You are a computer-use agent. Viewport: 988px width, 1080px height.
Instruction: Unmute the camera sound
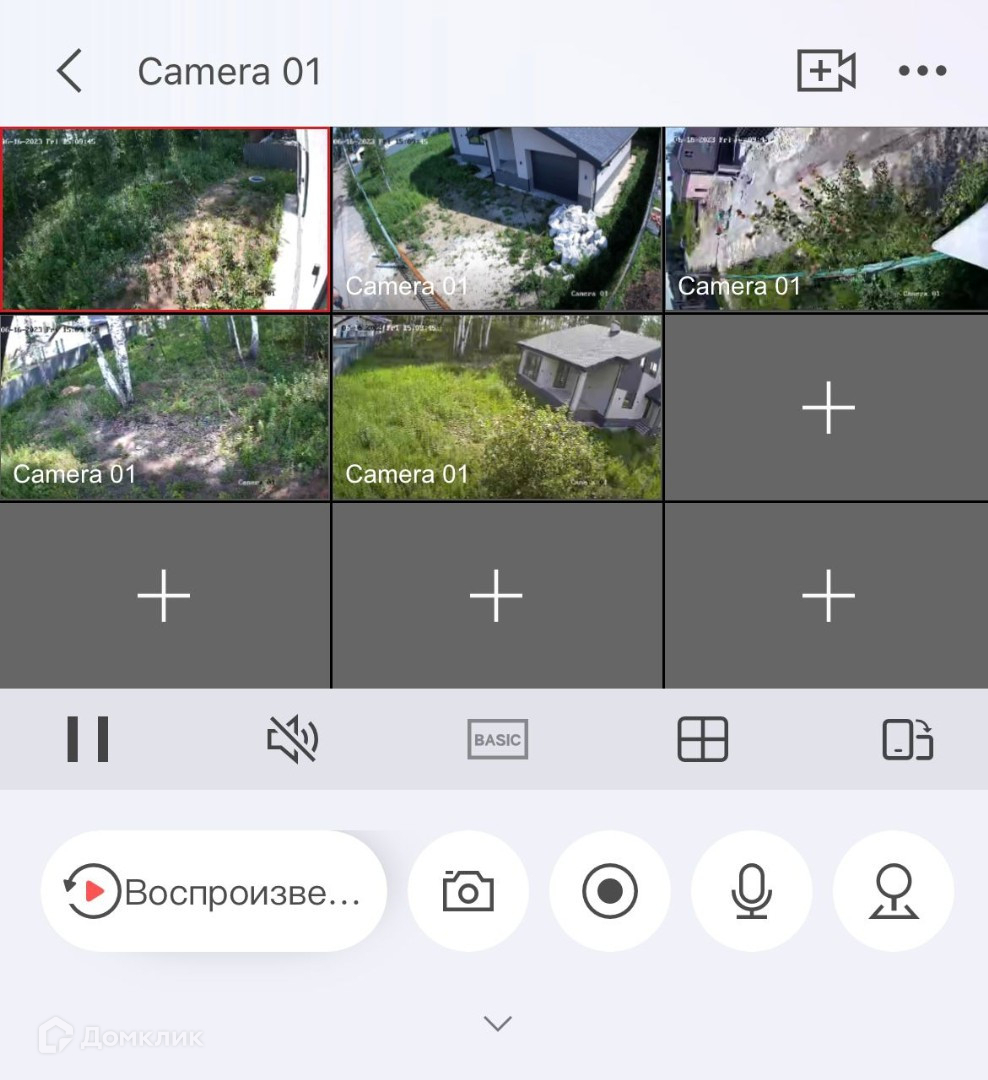click(292, 739)
